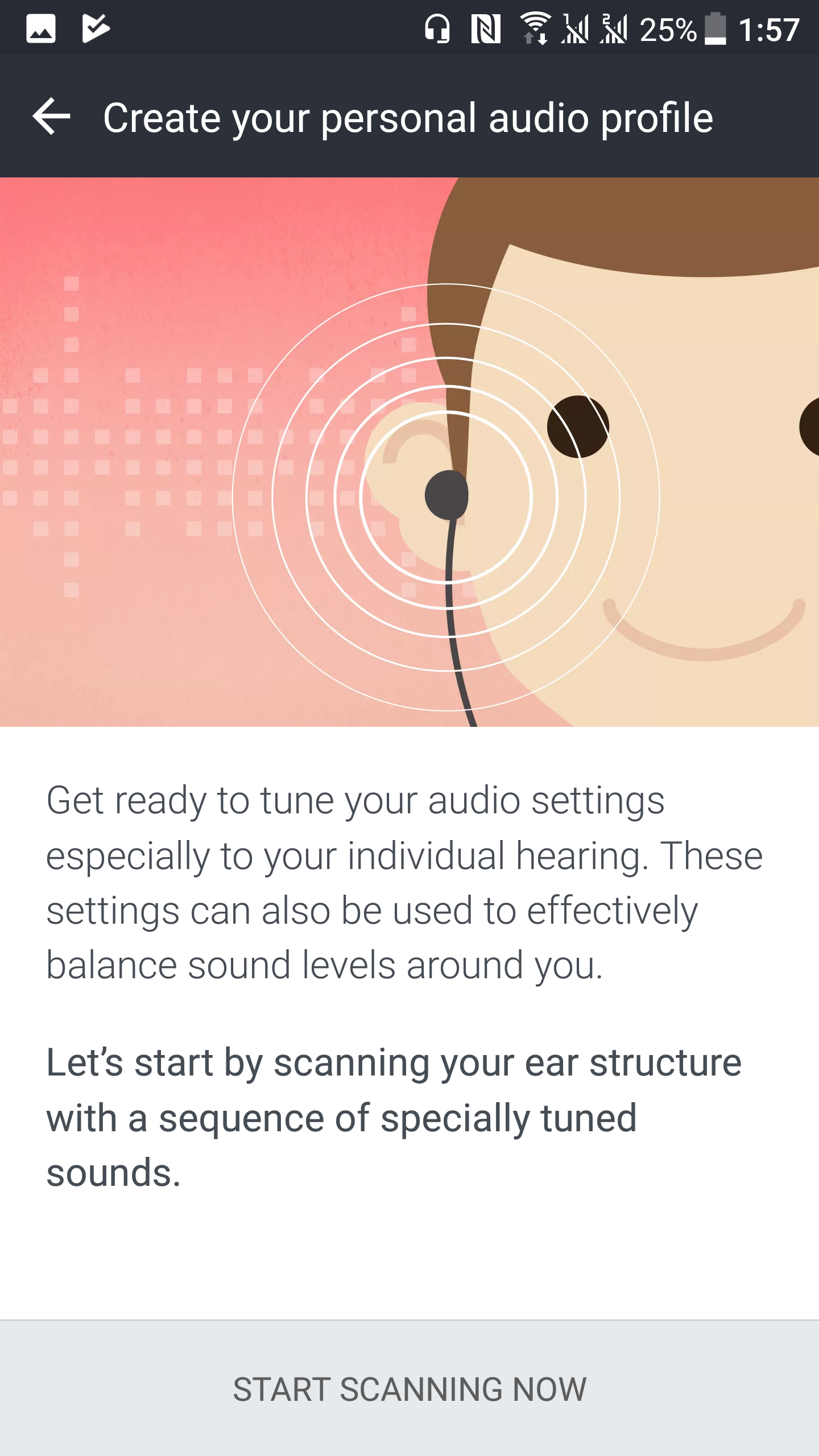The image size is (819, 1456).
Task: Go back using the top-left arrow
Action: pyautogui.click(x=52, y=117)
